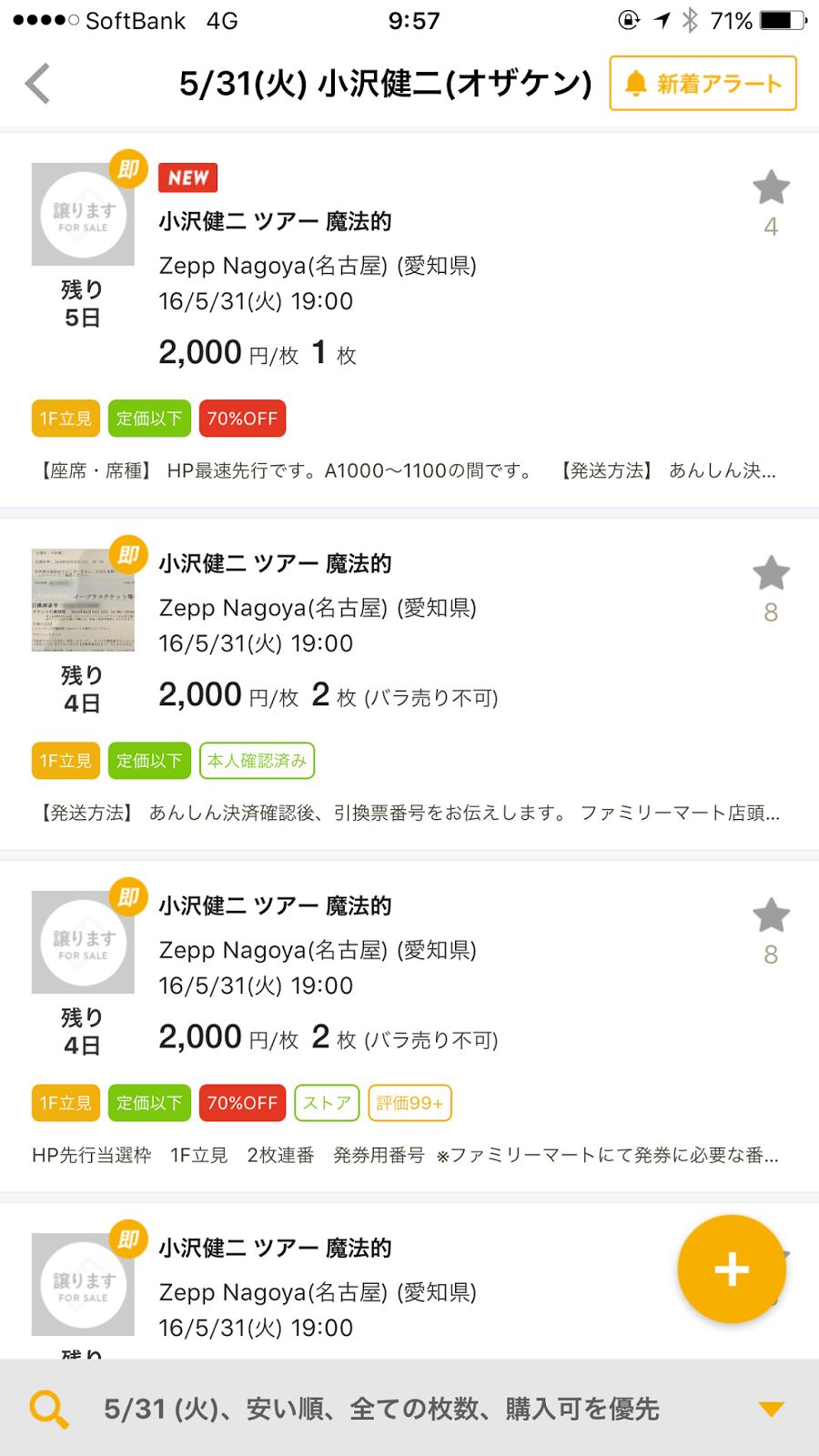Screen dimensions: 819x1456
Task: Open the search filter bar 5/31 (火)、安い順
Action: coord(409,1409)
